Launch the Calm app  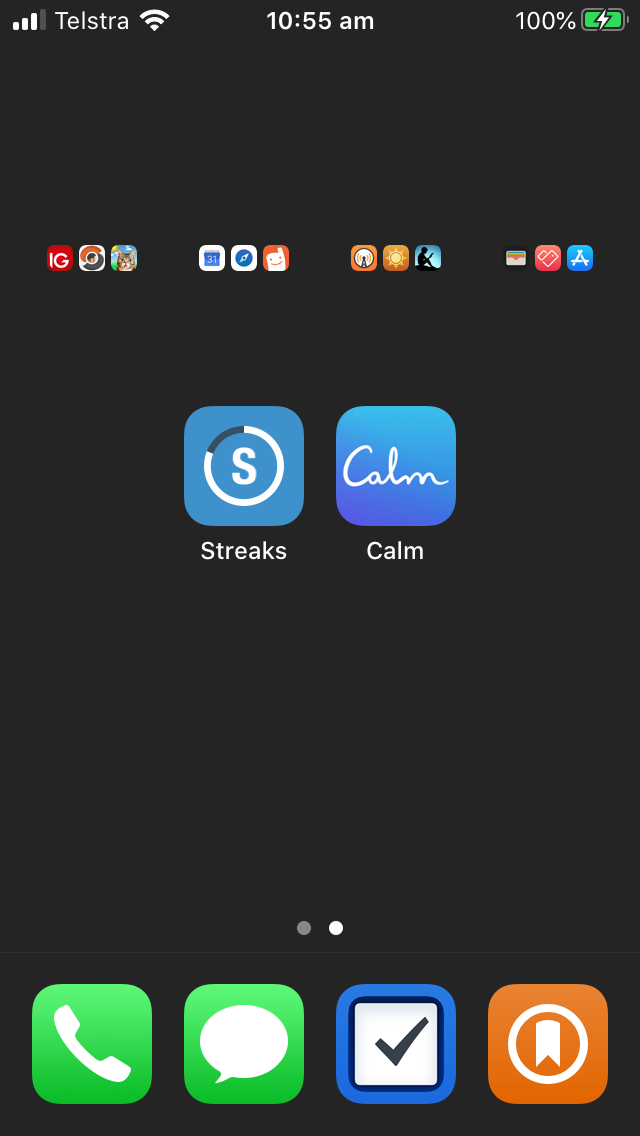(396, 466)
